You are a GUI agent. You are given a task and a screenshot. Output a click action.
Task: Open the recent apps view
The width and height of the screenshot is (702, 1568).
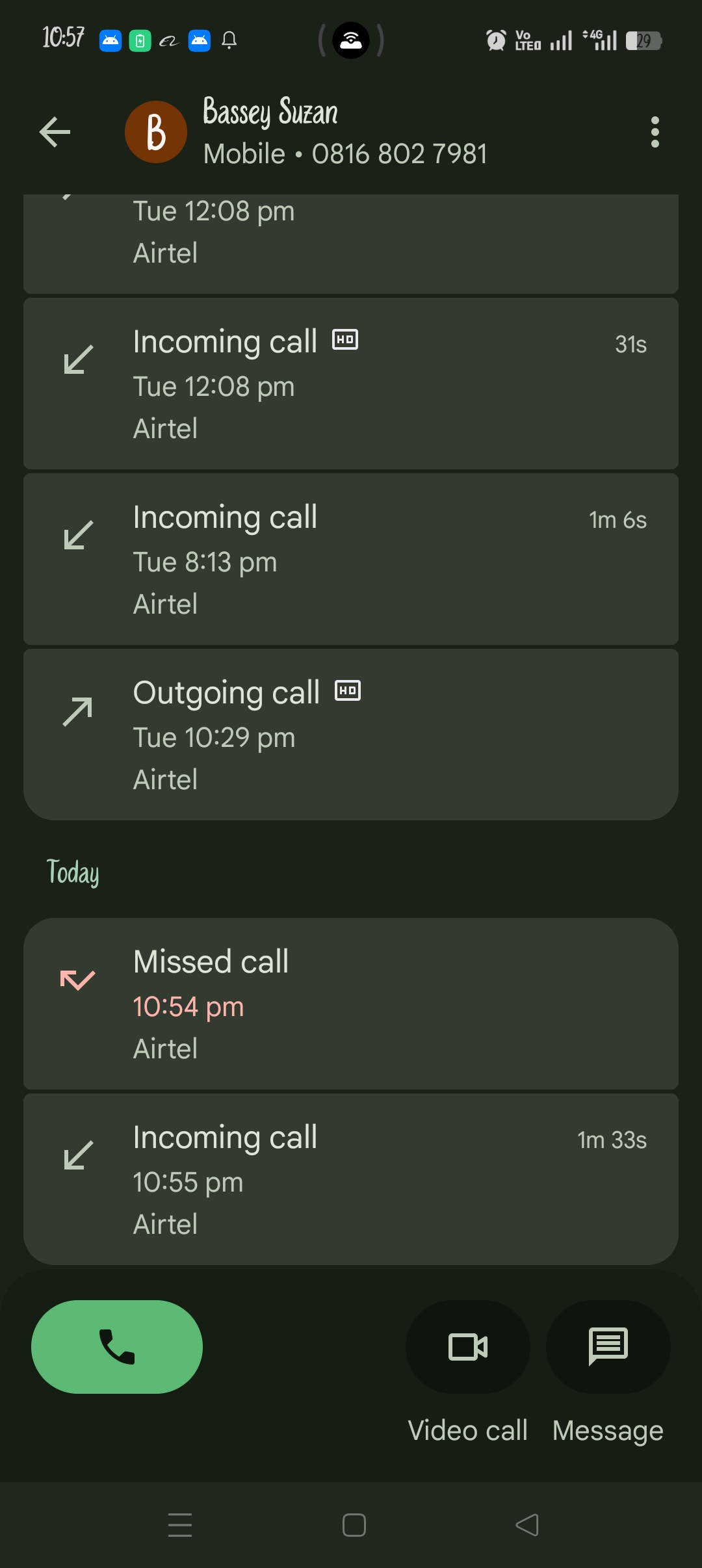point(180,1525)
